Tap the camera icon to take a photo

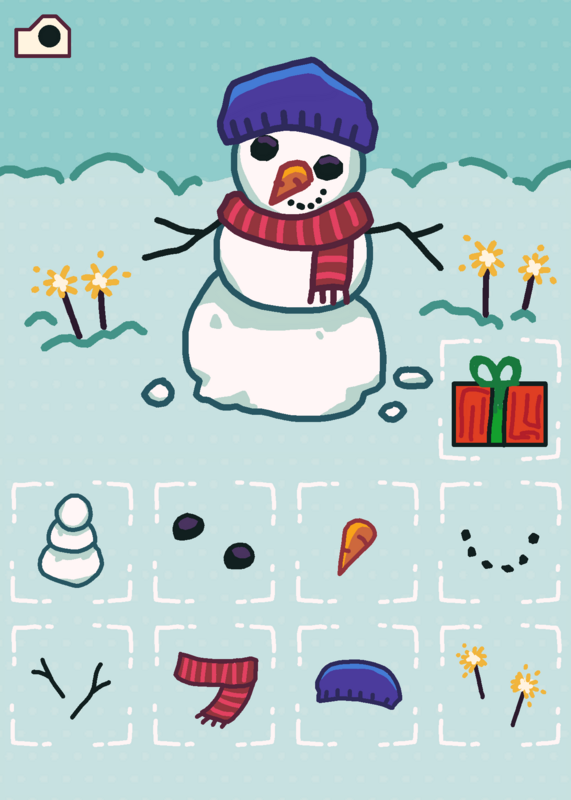point(42,36)
